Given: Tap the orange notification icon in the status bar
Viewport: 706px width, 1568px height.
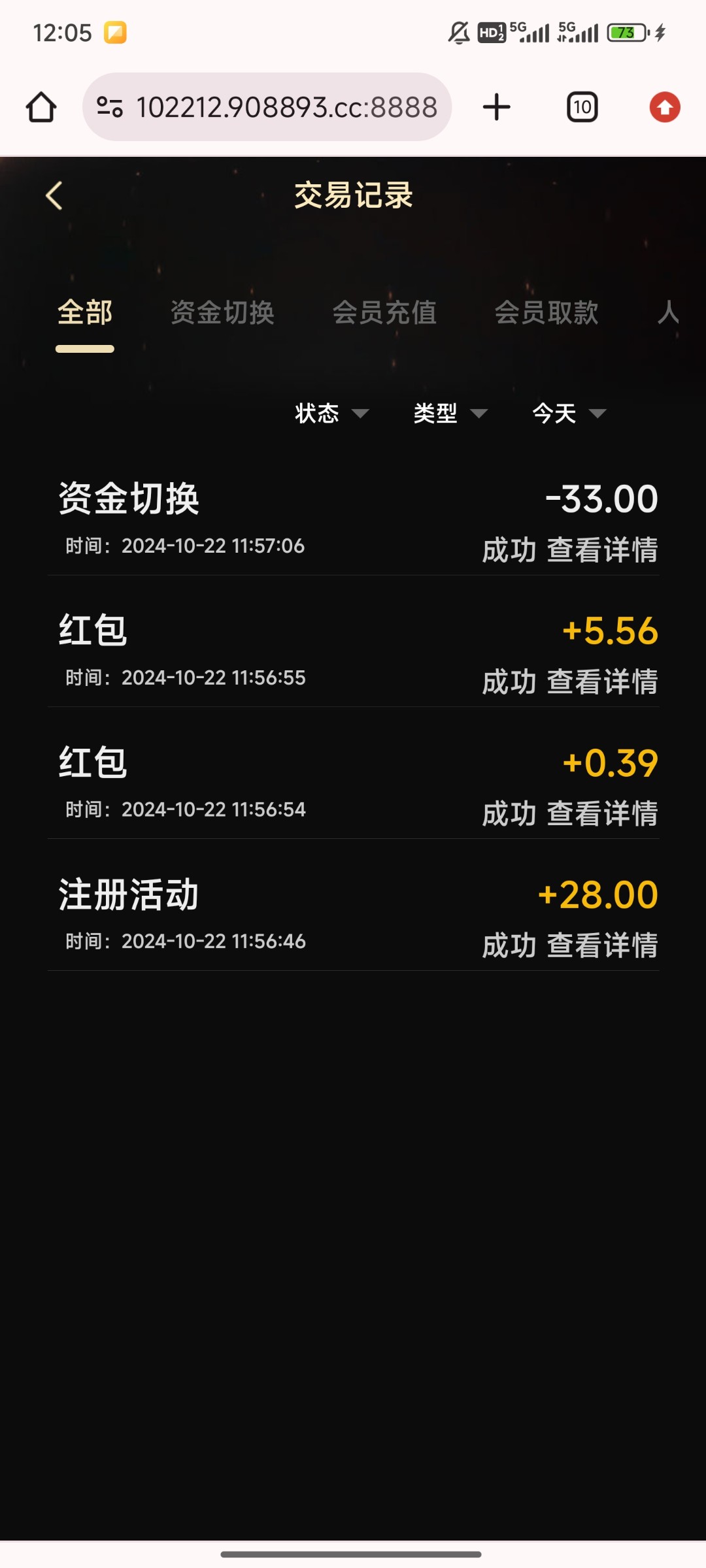Looking at the screenshot, I should coord(115,33).
